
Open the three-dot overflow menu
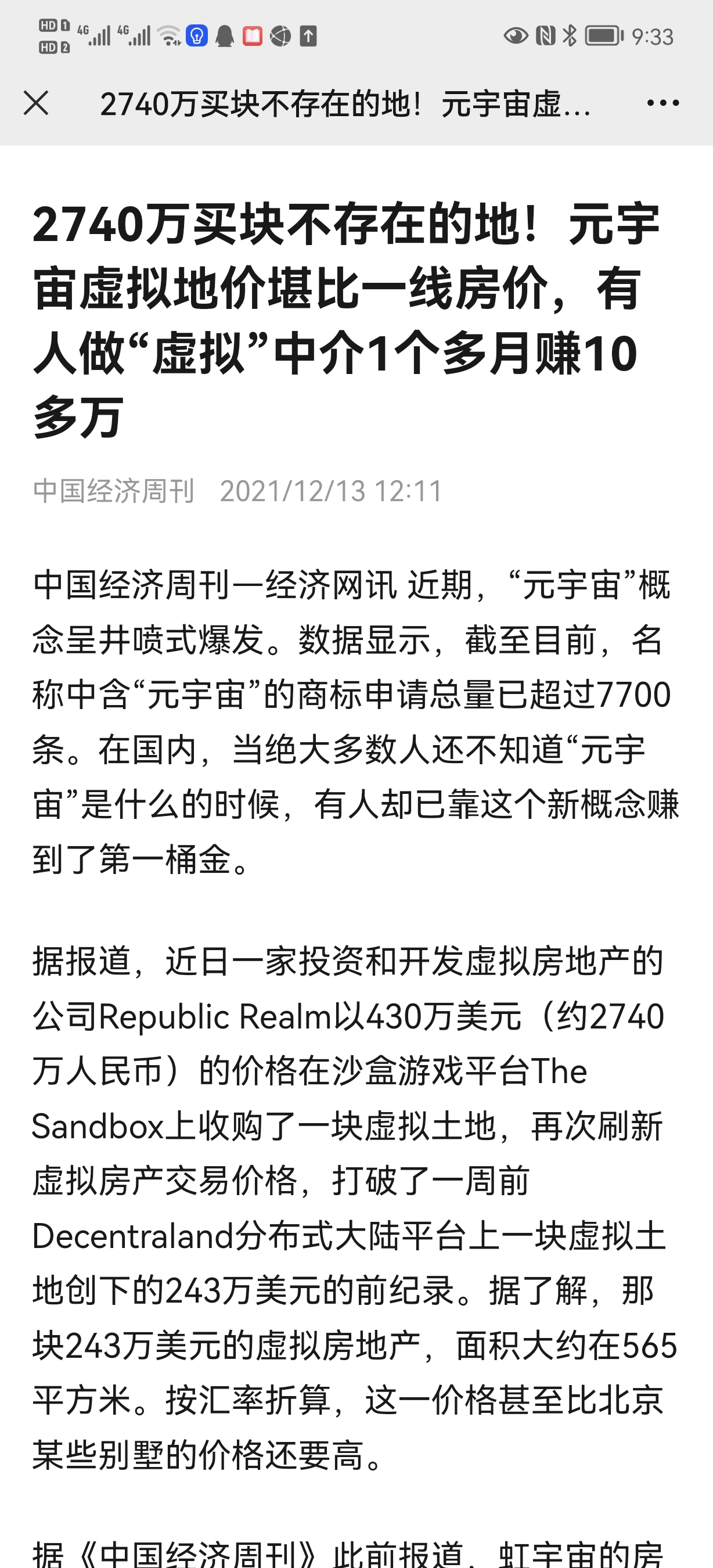tap(662, 103)
